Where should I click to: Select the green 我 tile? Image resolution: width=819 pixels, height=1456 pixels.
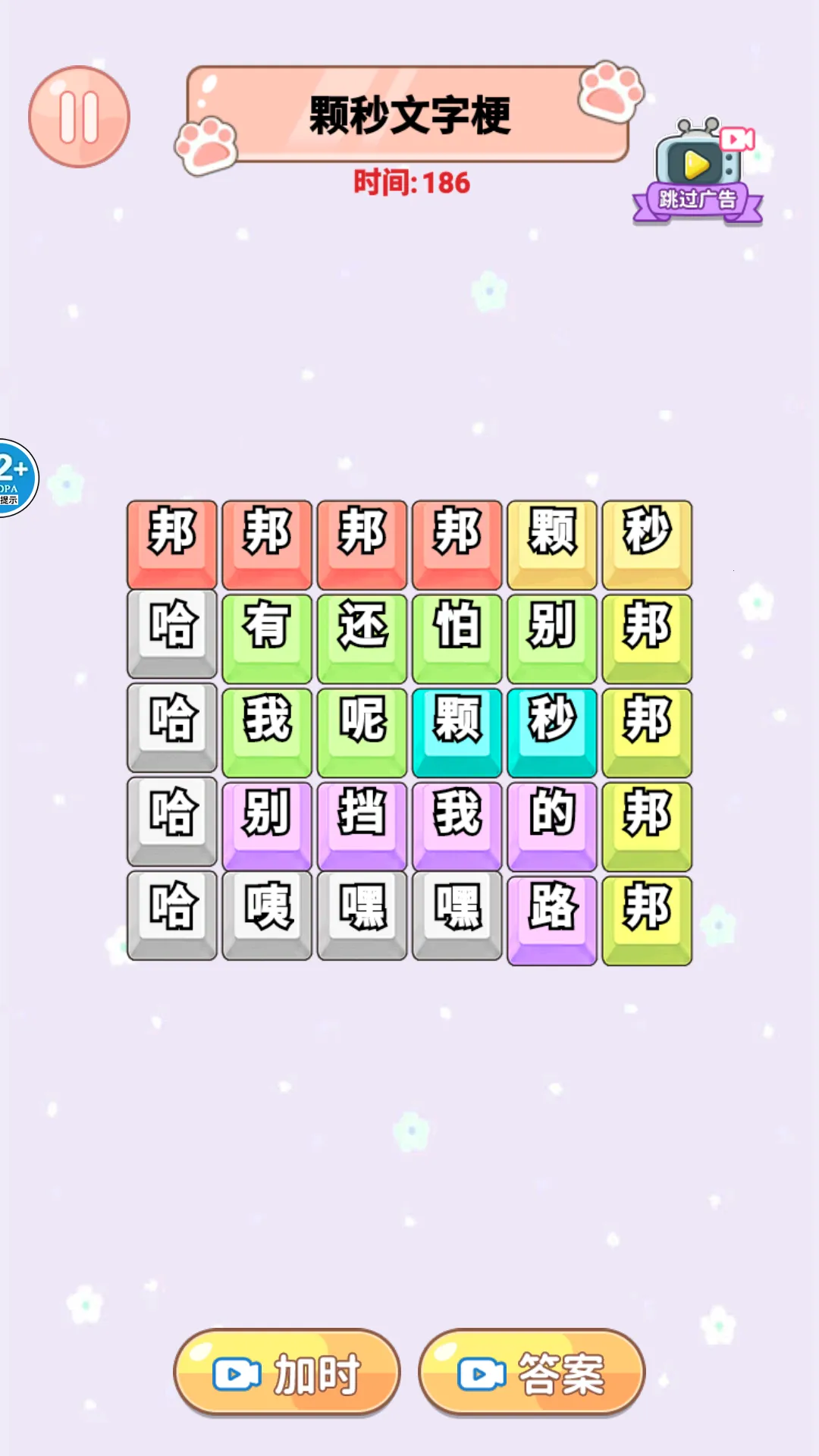pyautogui.click(x=266, y=726)
